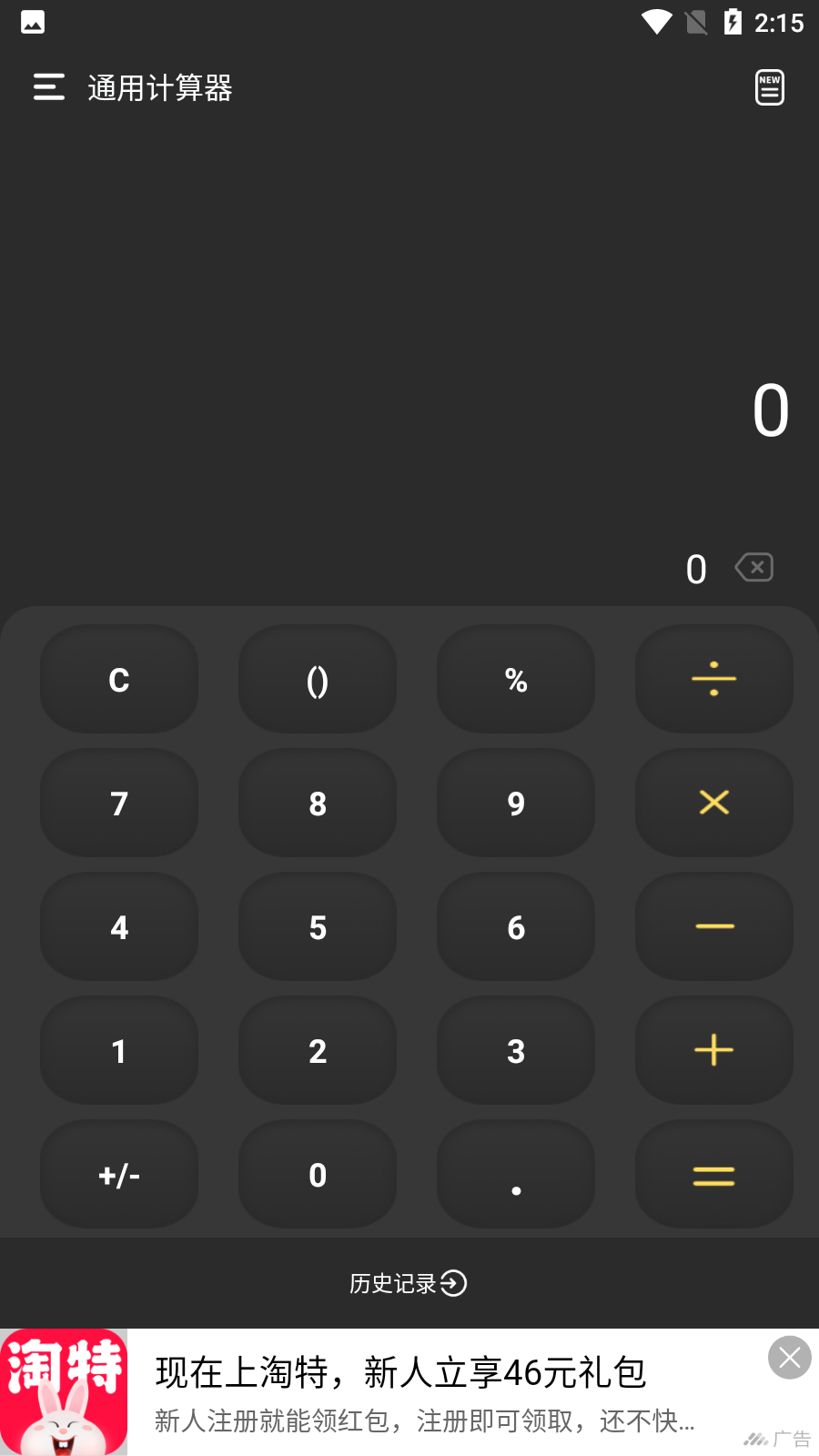Select the minus operator
This screenshot has width=819, height=1456.
(714, 927)
